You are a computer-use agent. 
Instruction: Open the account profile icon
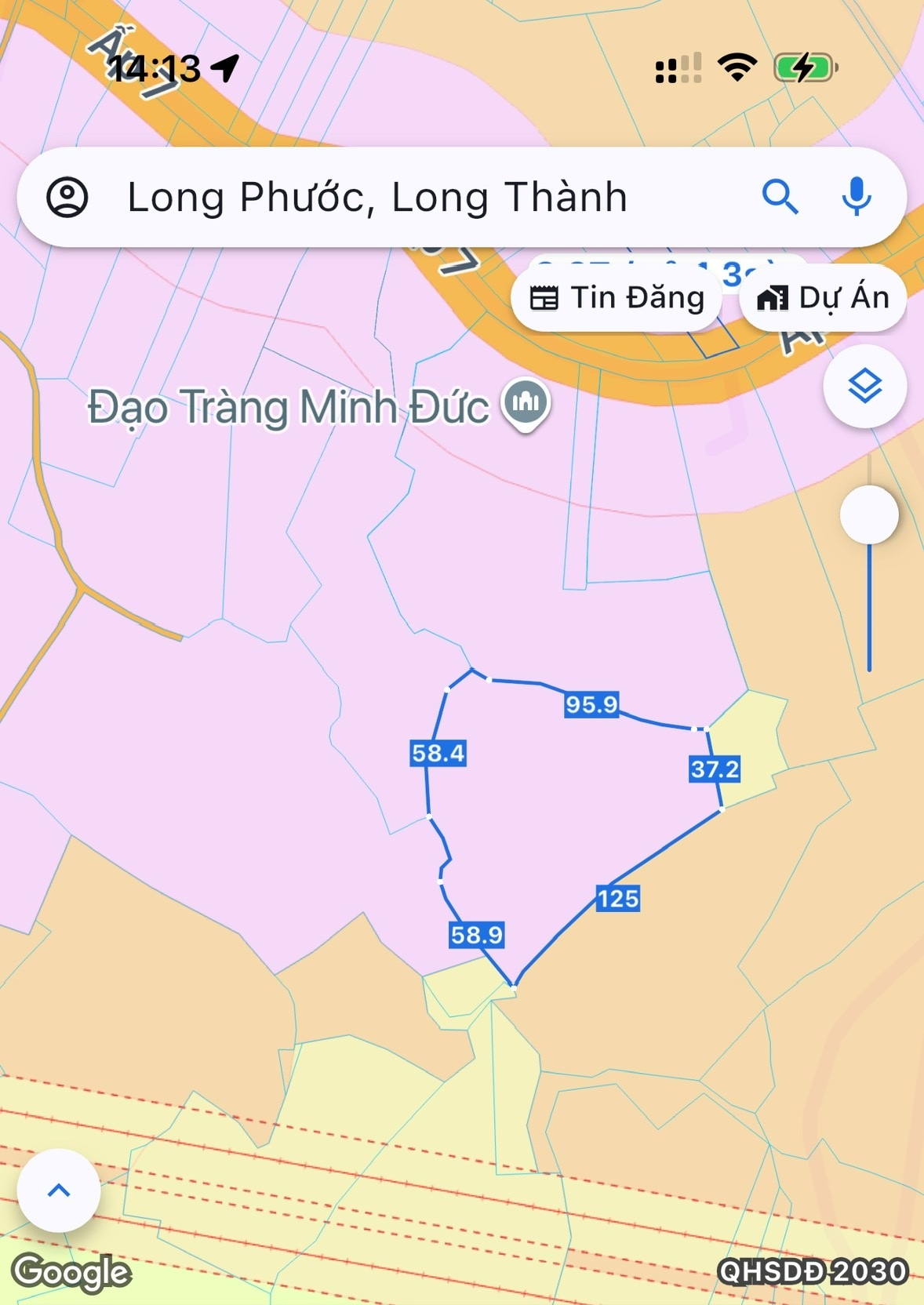click(x=67, y=197)
